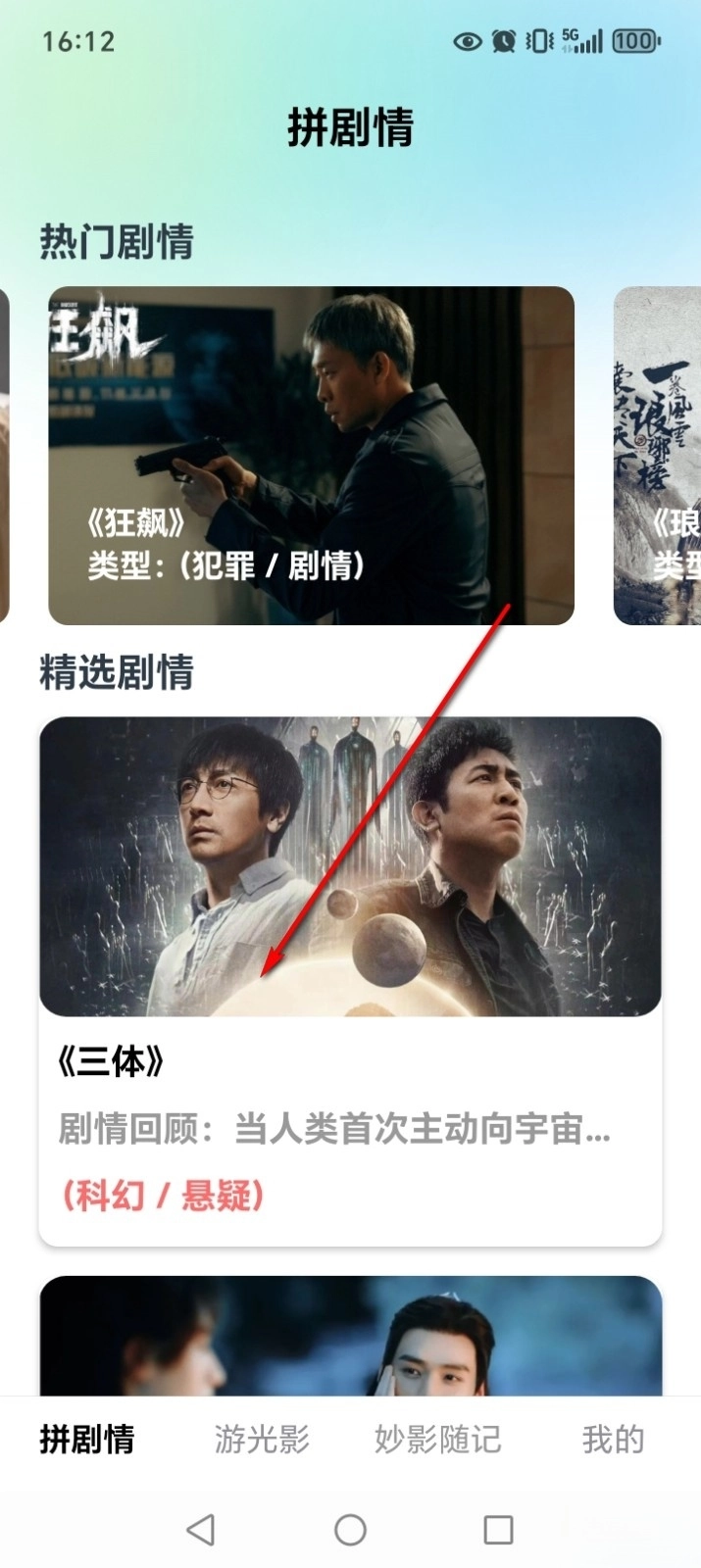The image size is (701, 1568).
Task: Go to the 我的 tab
Action: click(613, 1439)
